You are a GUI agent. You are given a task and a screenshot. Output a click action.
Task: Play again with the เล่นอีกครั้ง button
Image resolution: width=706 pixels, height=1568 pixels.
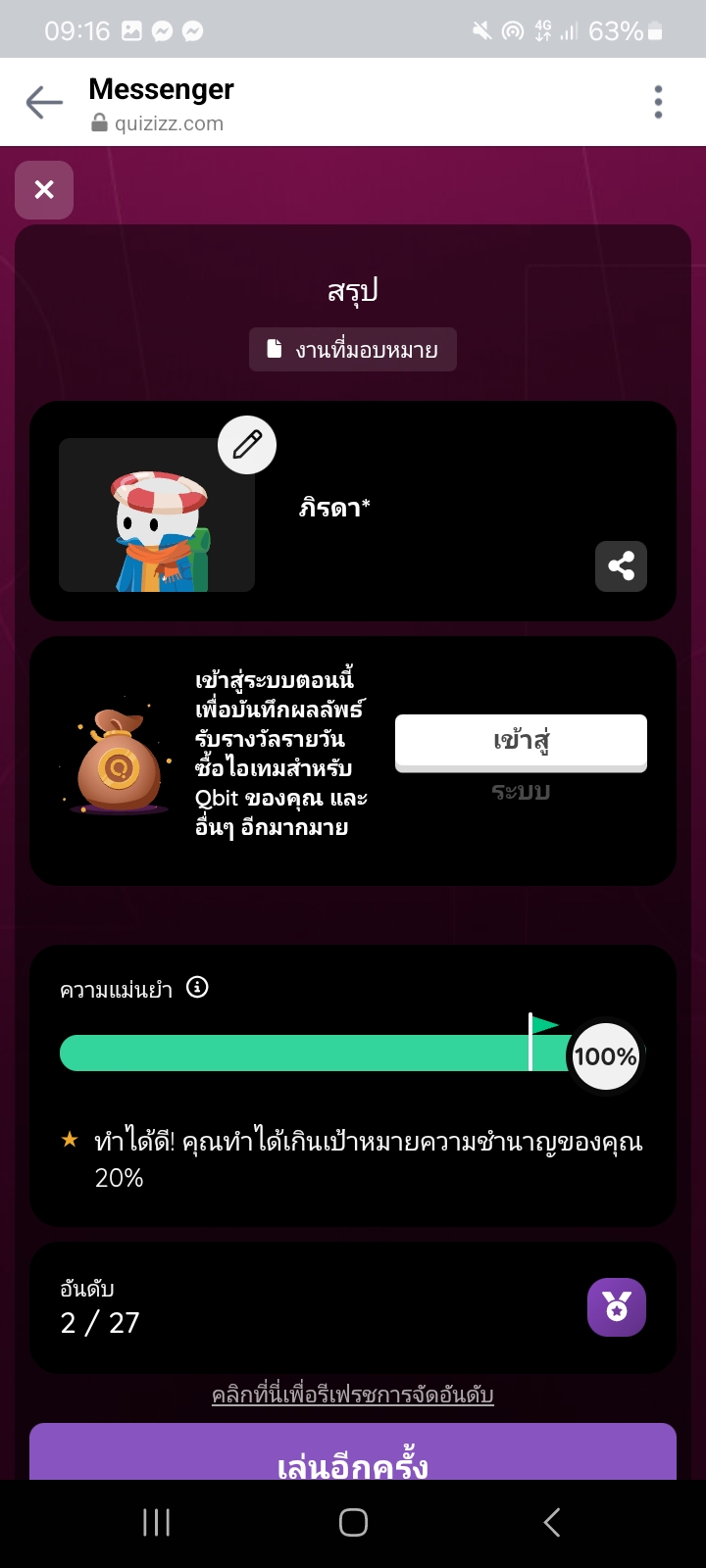[353, 1455]
